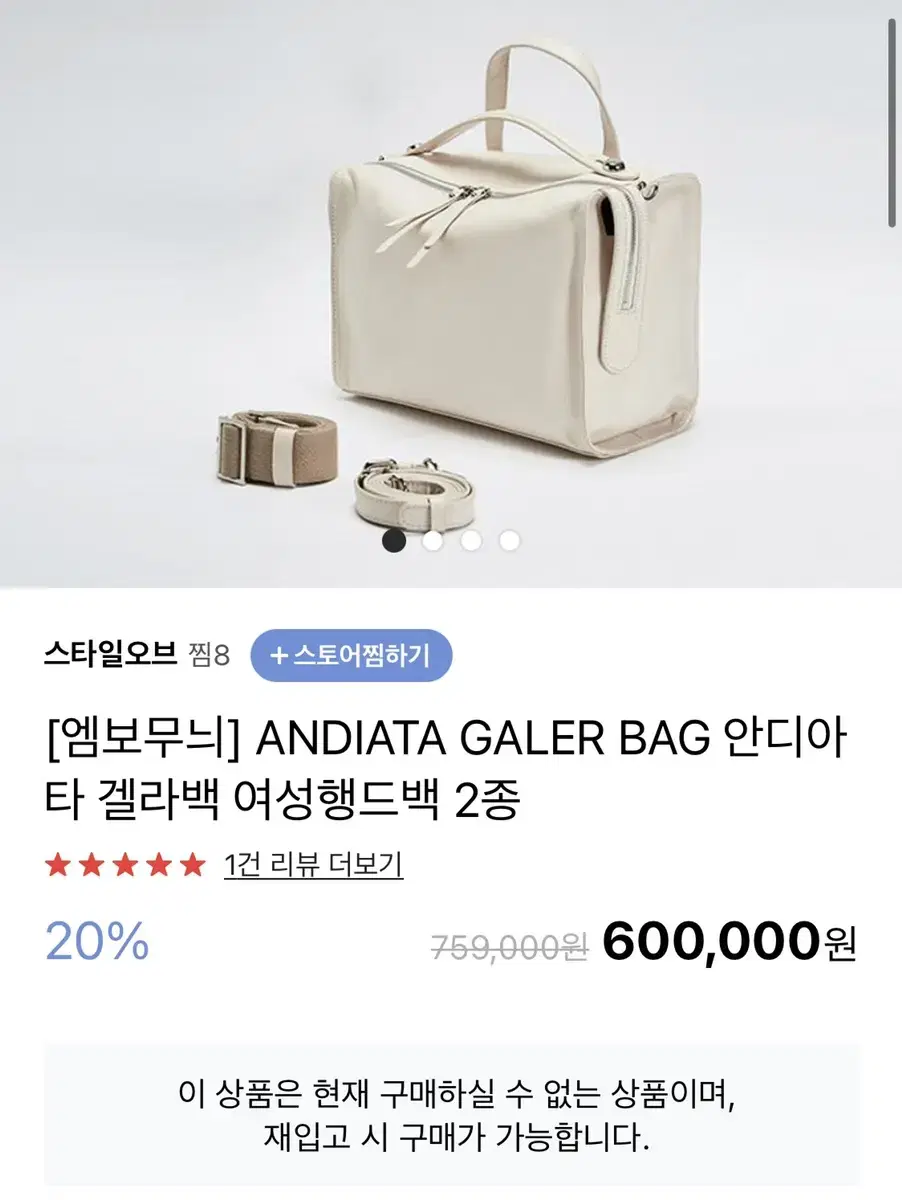Click the 찜8 favorite count
The height and width of the screenshot is (1200, 902).
click(210, 658)
